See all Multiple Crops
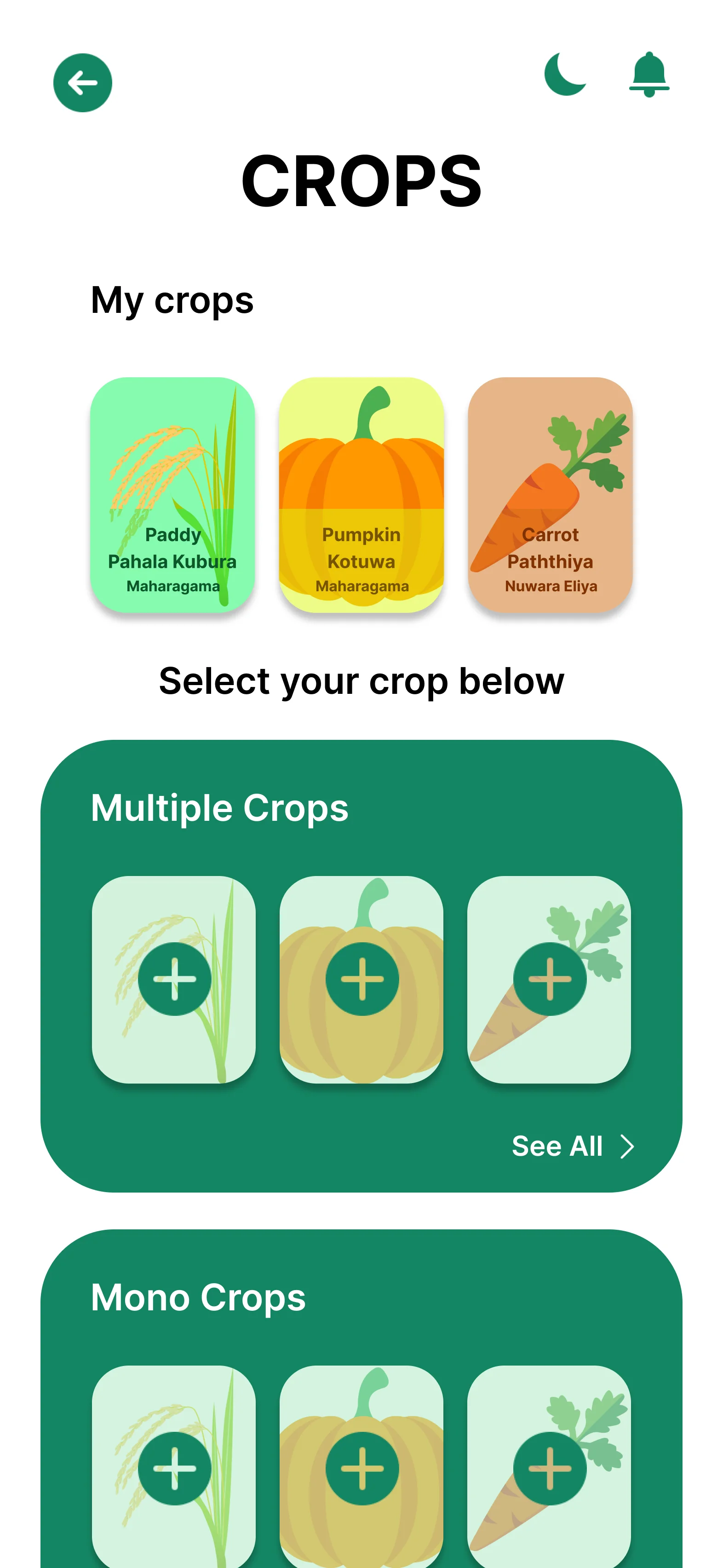 [x=573, y=1146]
